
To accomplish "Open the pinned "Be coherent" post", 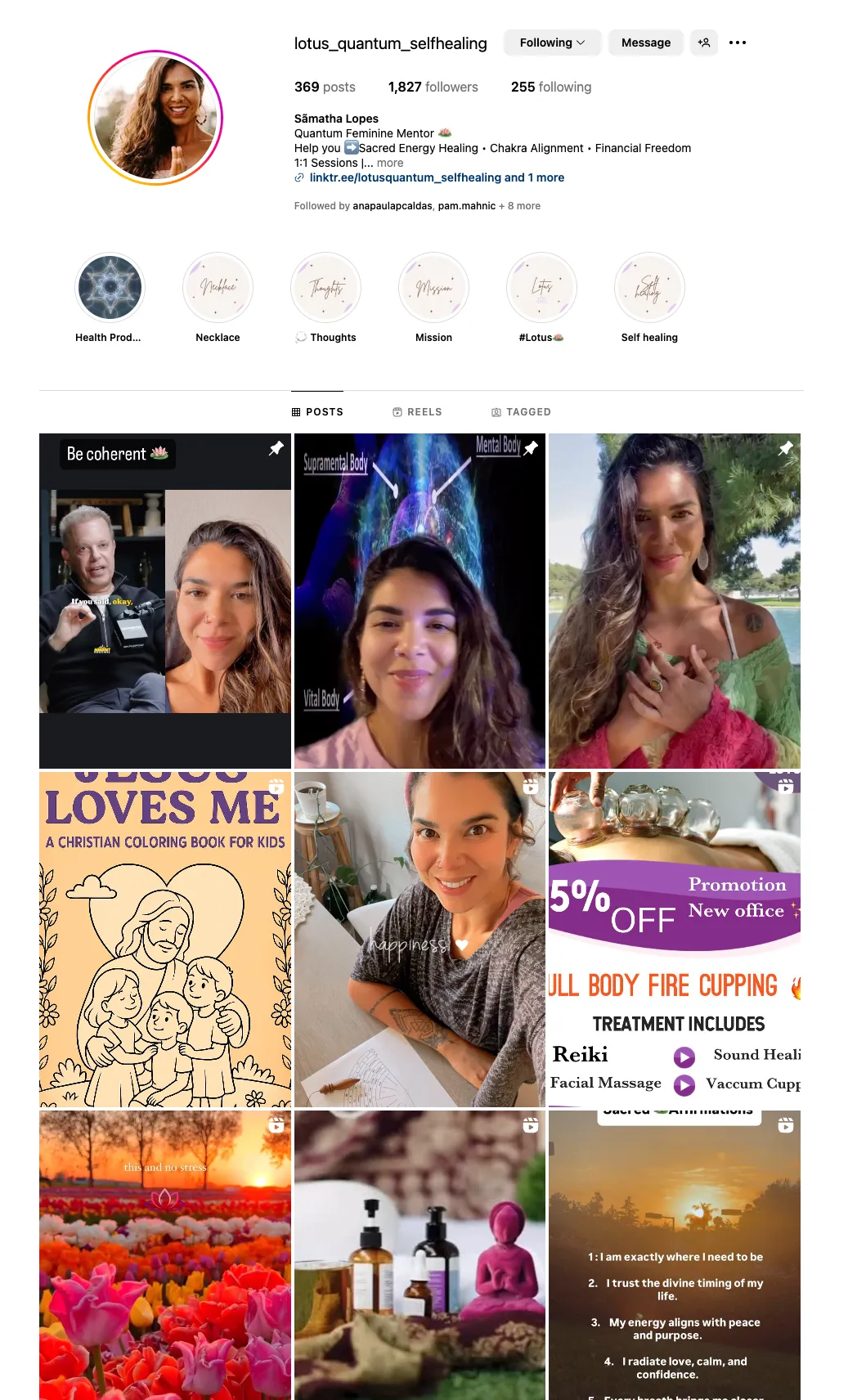I will pos(165,601).
